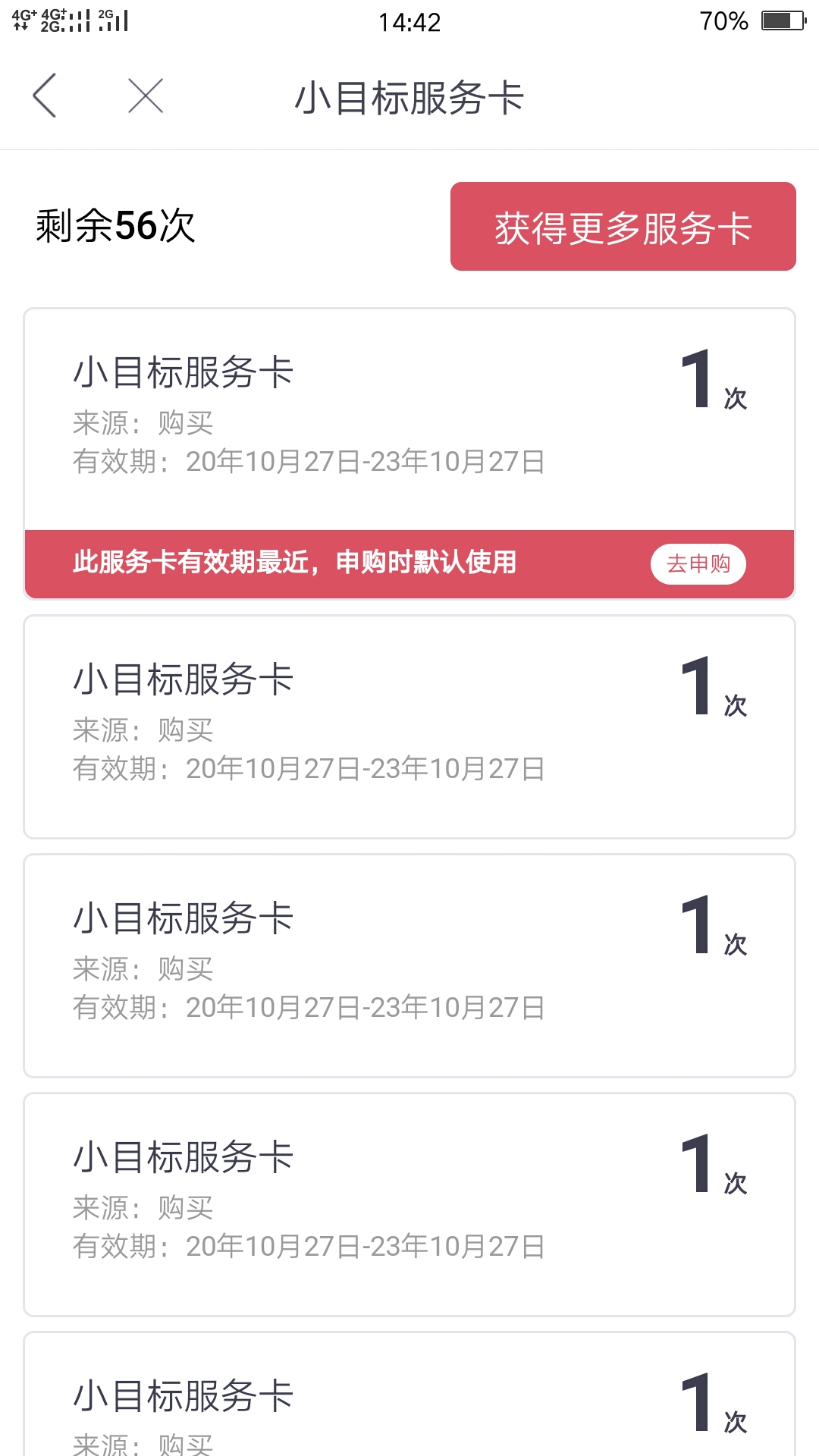Tap the 去申购 button

click(x=698, y=563)
